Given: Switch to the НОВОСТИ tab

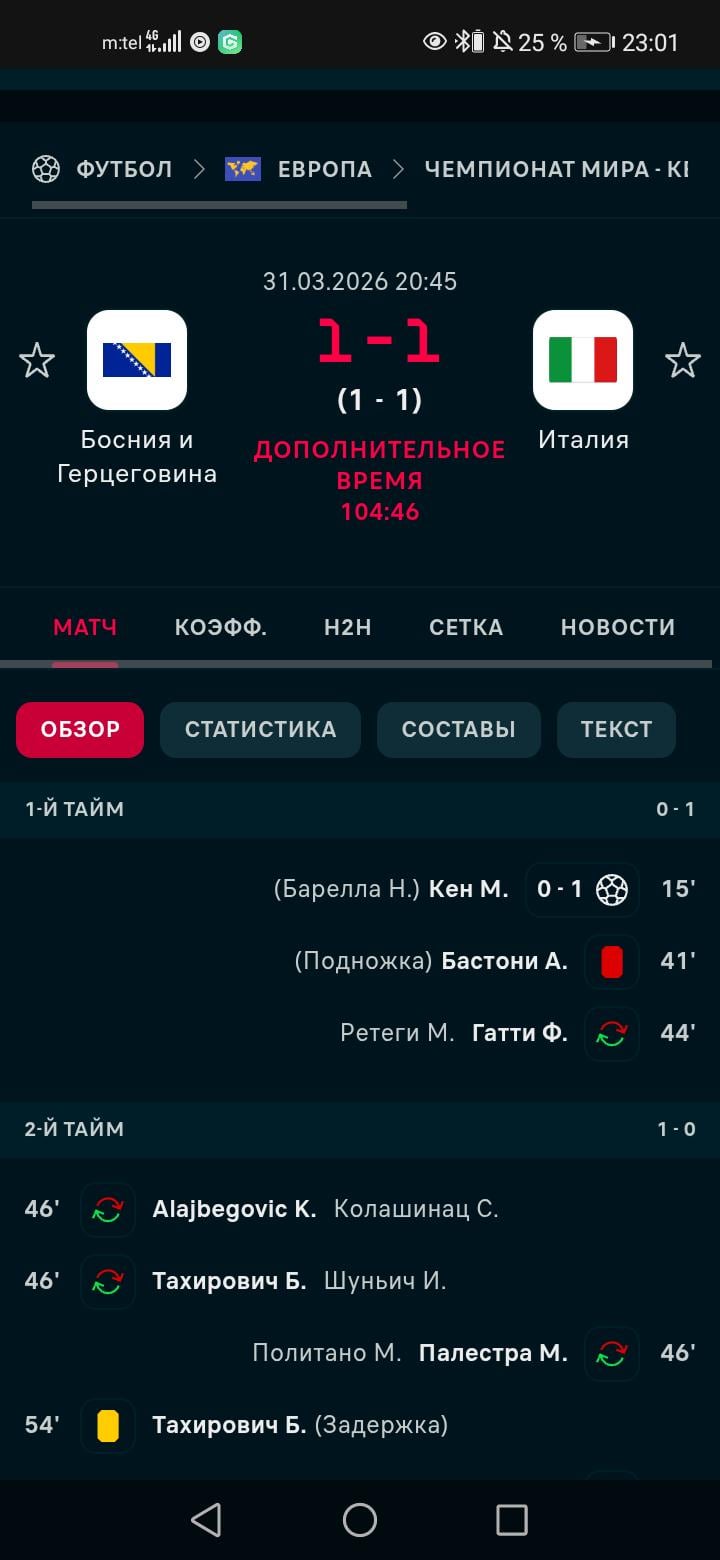Looking at the screenshot, I should click(618, 627).
